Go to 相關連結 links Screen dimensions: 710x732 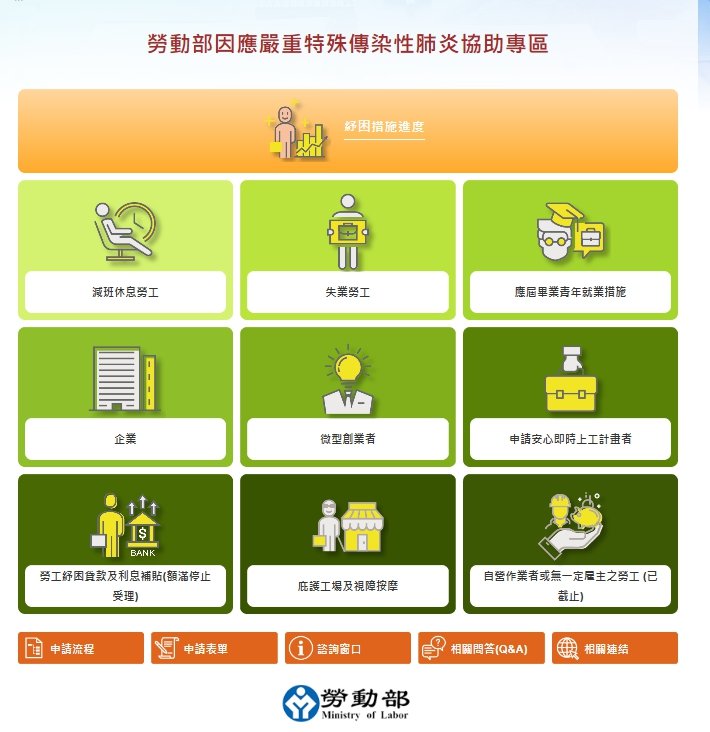(614, 648)
